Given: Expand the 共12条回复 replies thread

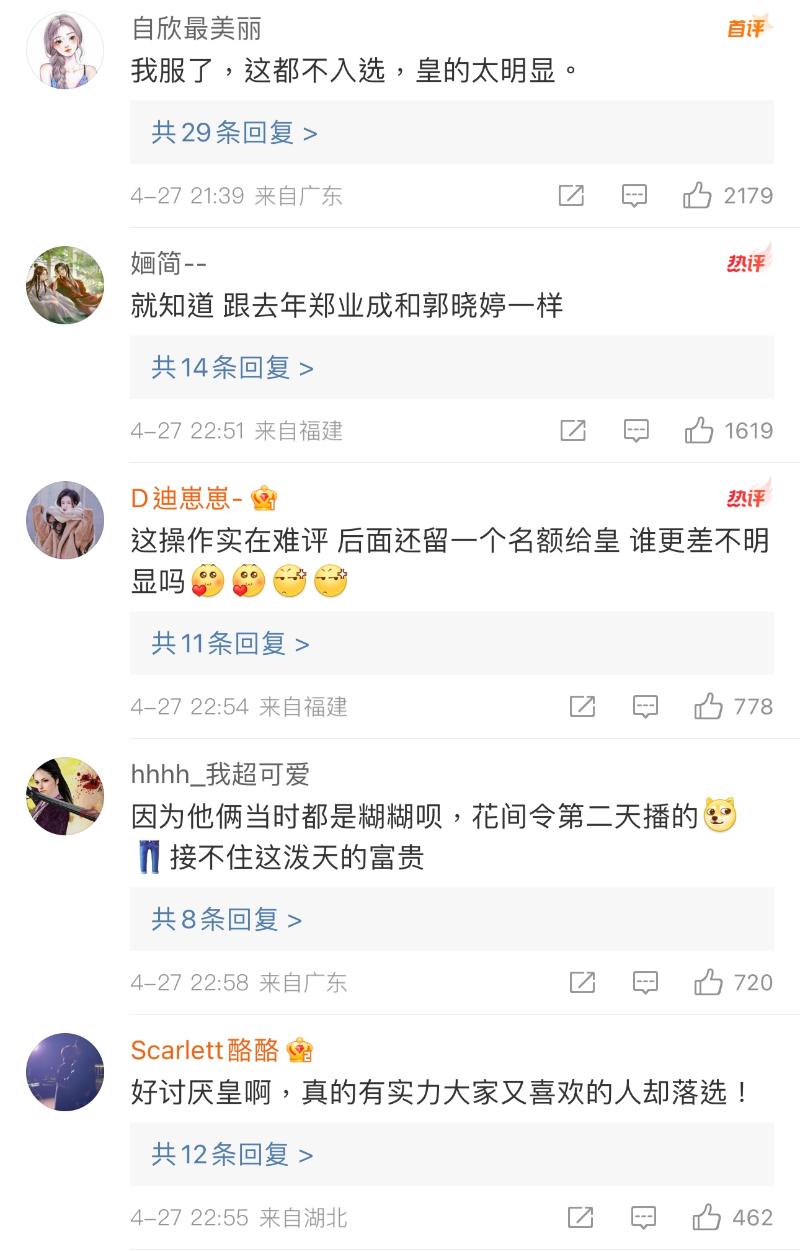Looking at the screenshot, I should [x=232, y=1155].
